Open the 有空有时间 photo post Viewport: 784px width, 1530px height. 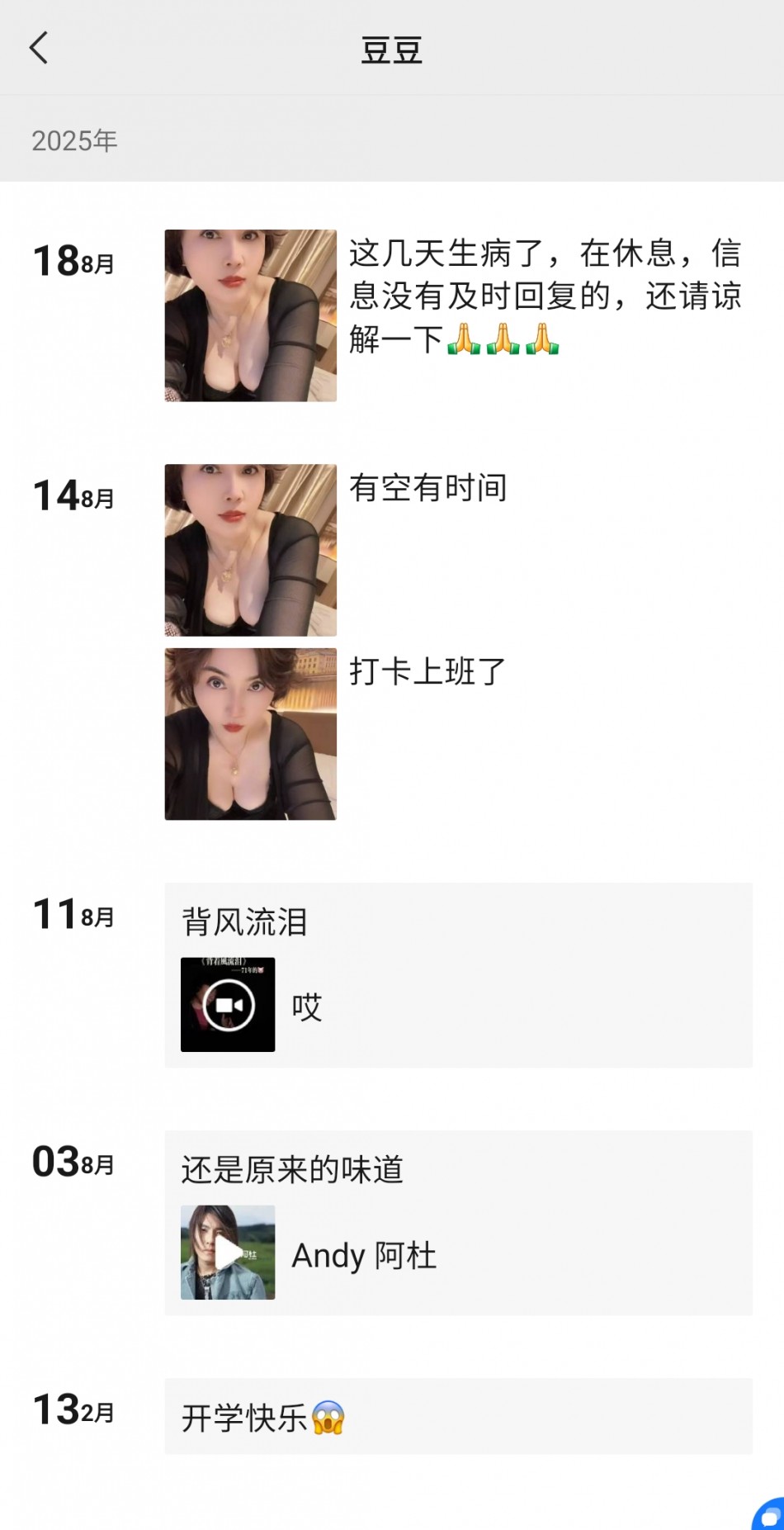coord(458,550)
